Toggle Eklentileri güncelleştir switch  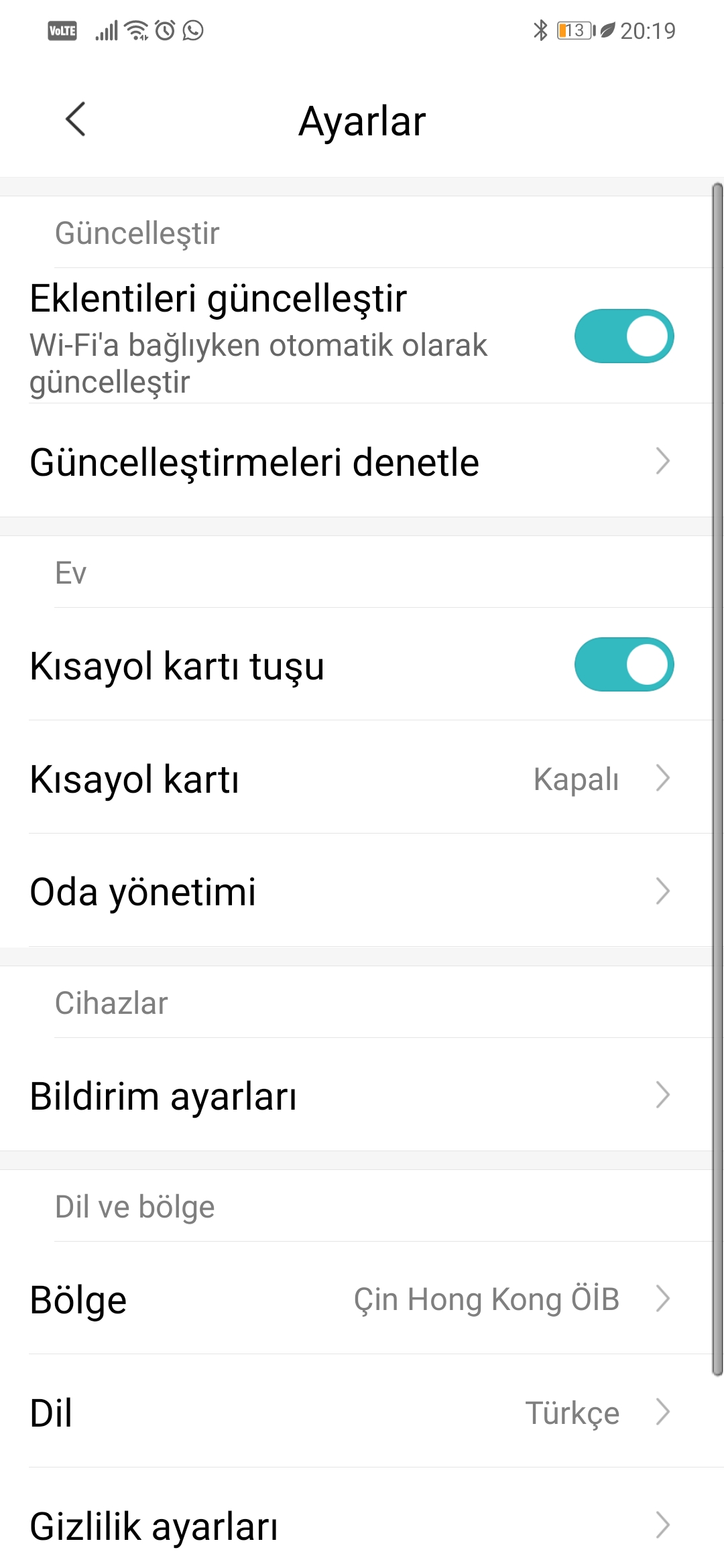624,336
